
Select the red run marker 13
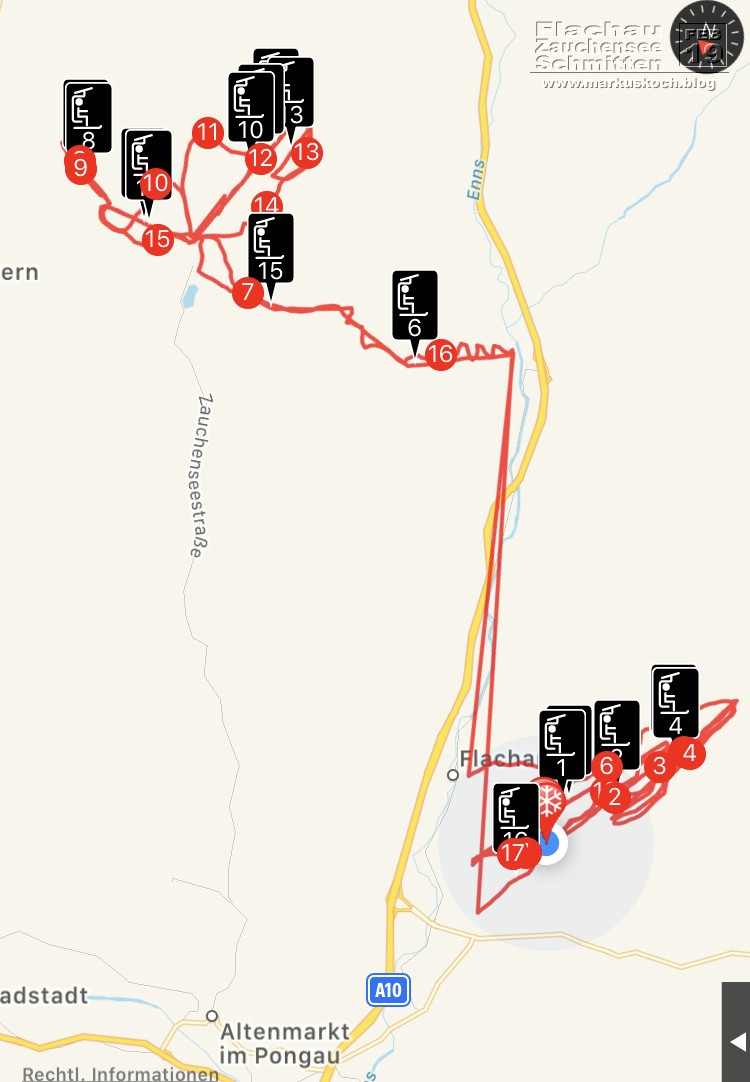pyautogui.click(x=307, y=152)
